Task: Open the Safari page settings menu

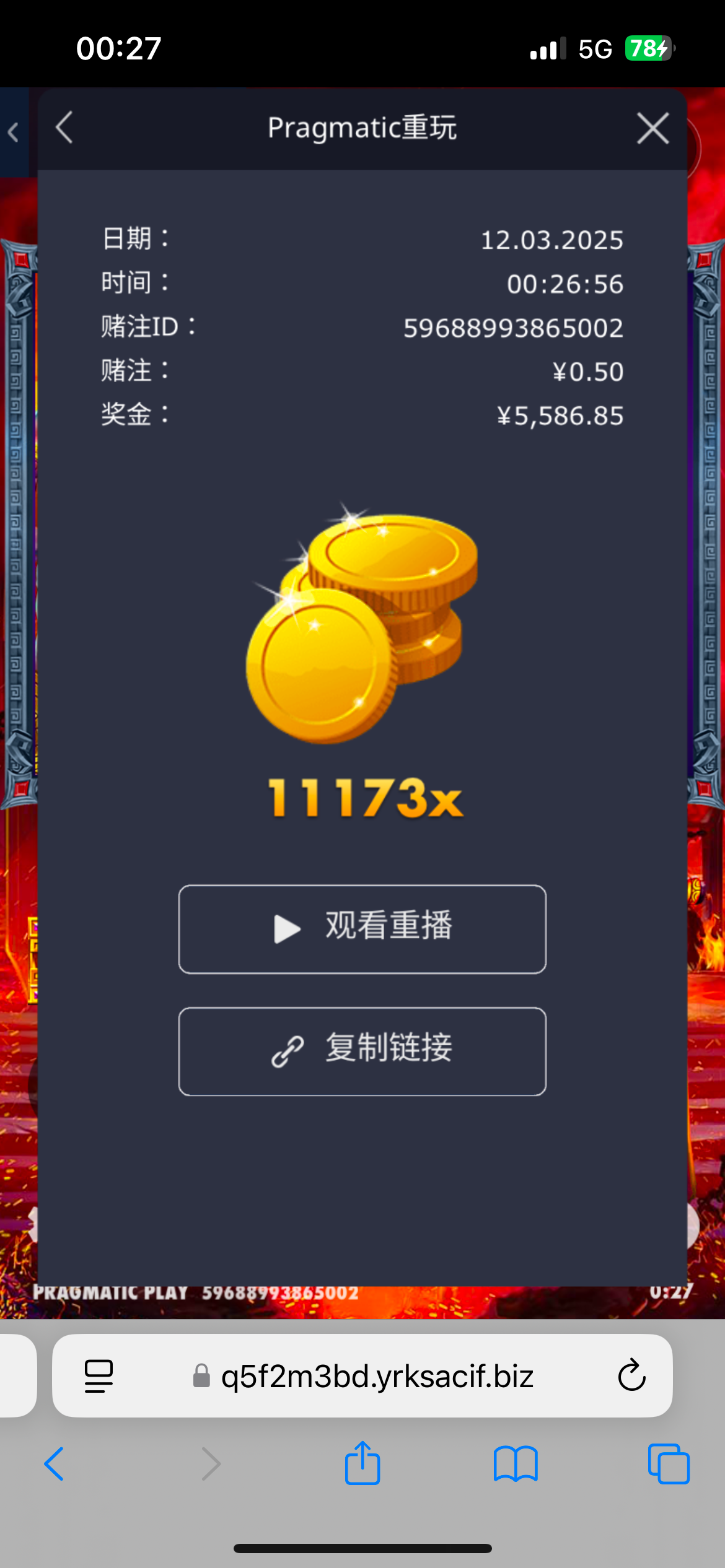Action: coord(99,1376)
